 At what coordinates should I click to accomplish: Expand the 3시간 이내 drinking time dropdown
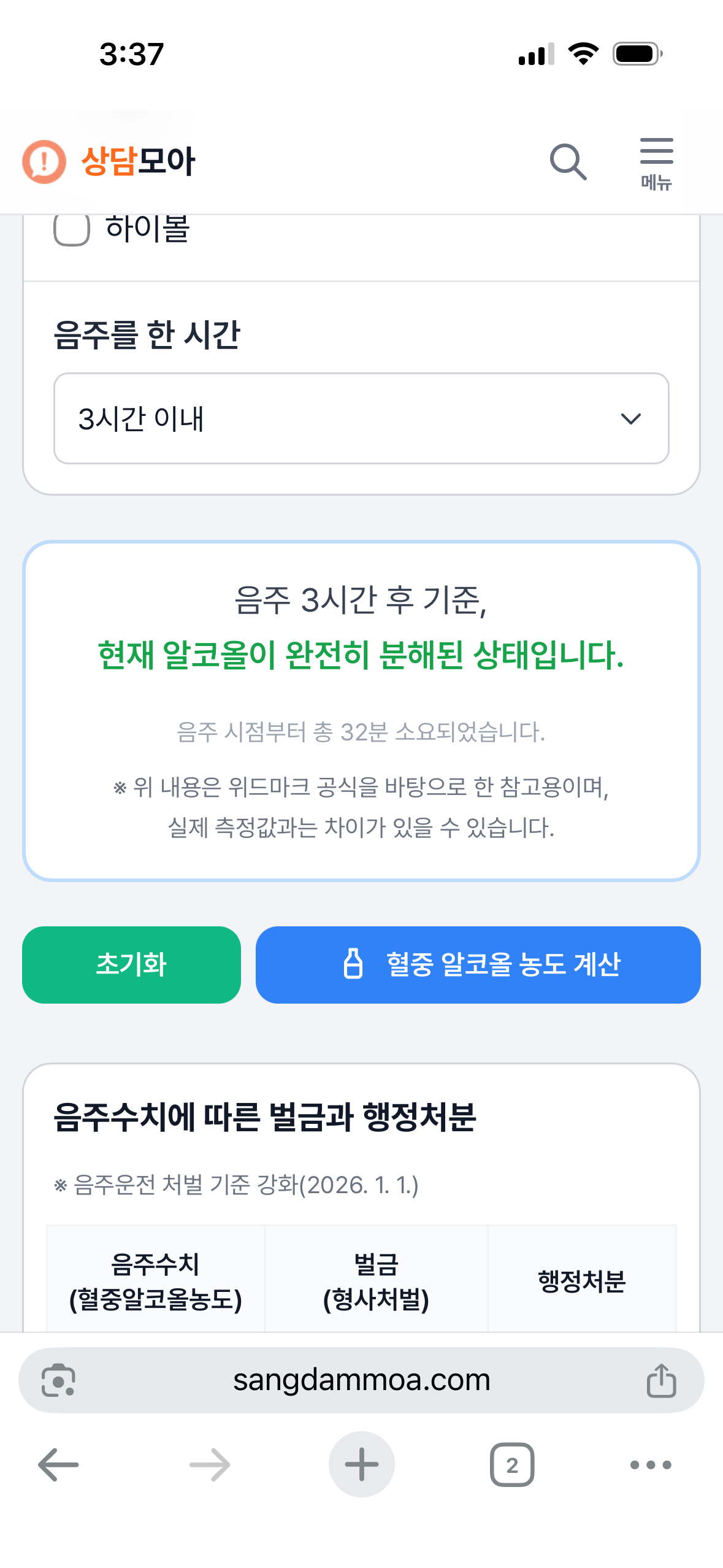[x=361, y=418]
